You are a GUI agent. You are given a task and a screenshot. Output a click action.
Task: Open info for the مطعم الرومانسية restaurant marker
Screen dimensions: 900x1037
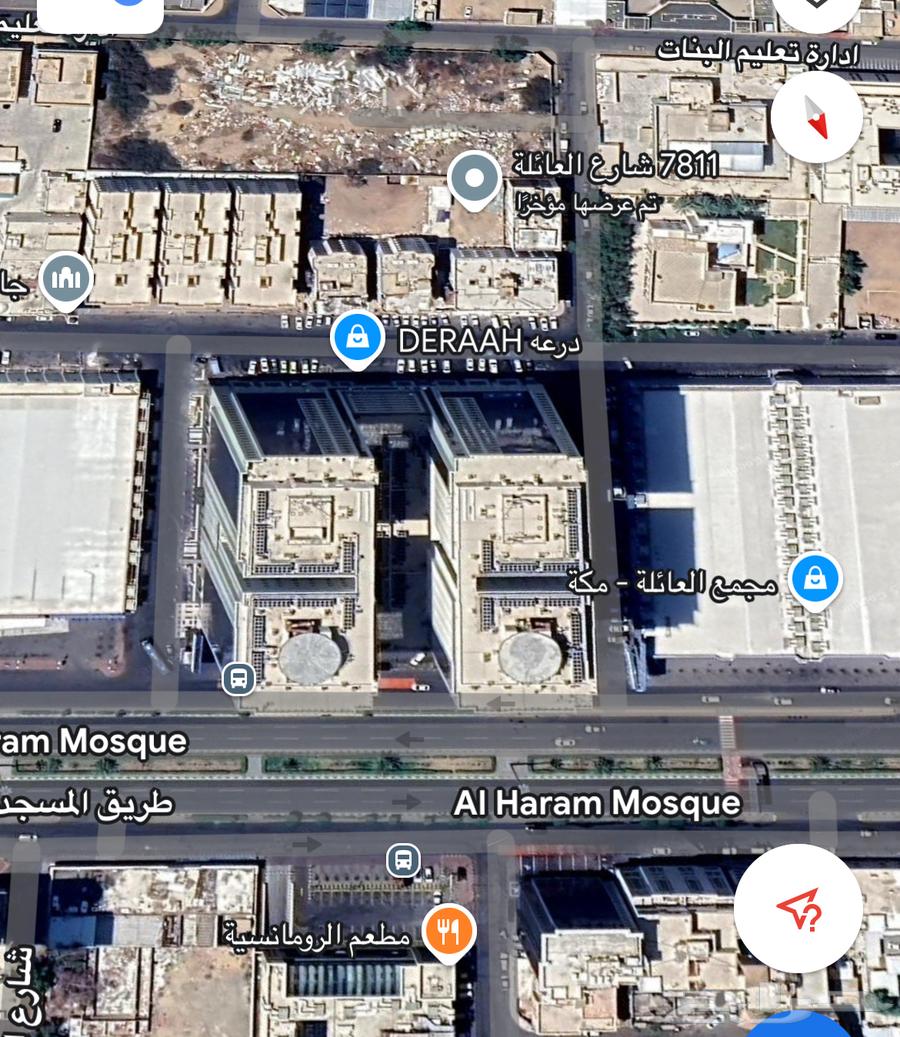(449, 932)
